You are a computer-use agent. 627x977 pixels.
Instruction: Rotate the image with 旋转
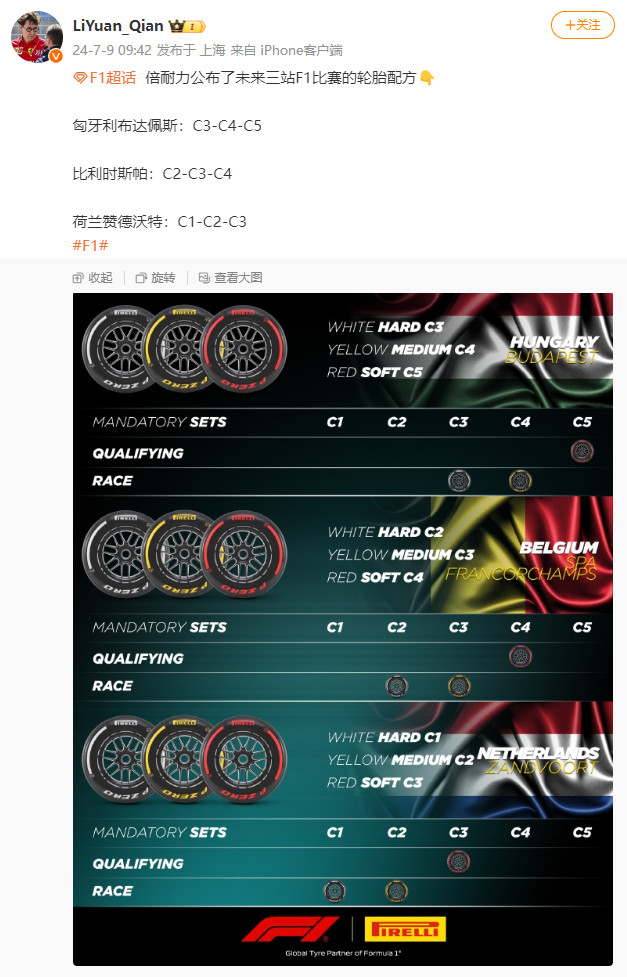(x=155, y=278)
